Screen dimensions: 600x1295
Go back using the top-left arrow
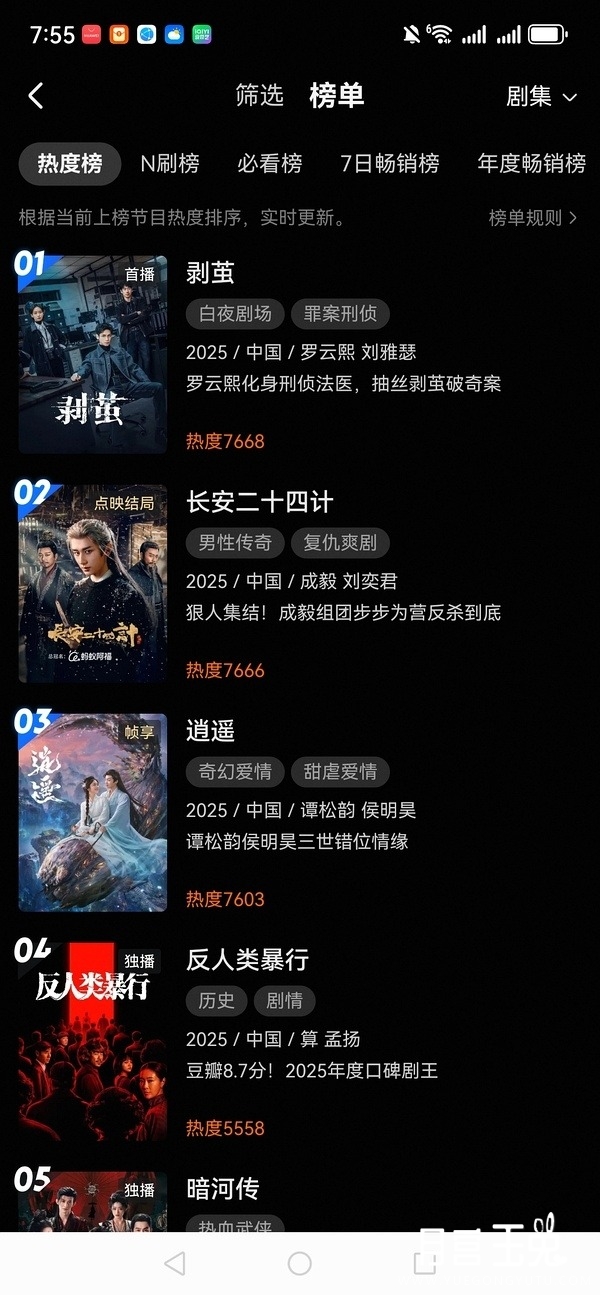click(36, 96)
